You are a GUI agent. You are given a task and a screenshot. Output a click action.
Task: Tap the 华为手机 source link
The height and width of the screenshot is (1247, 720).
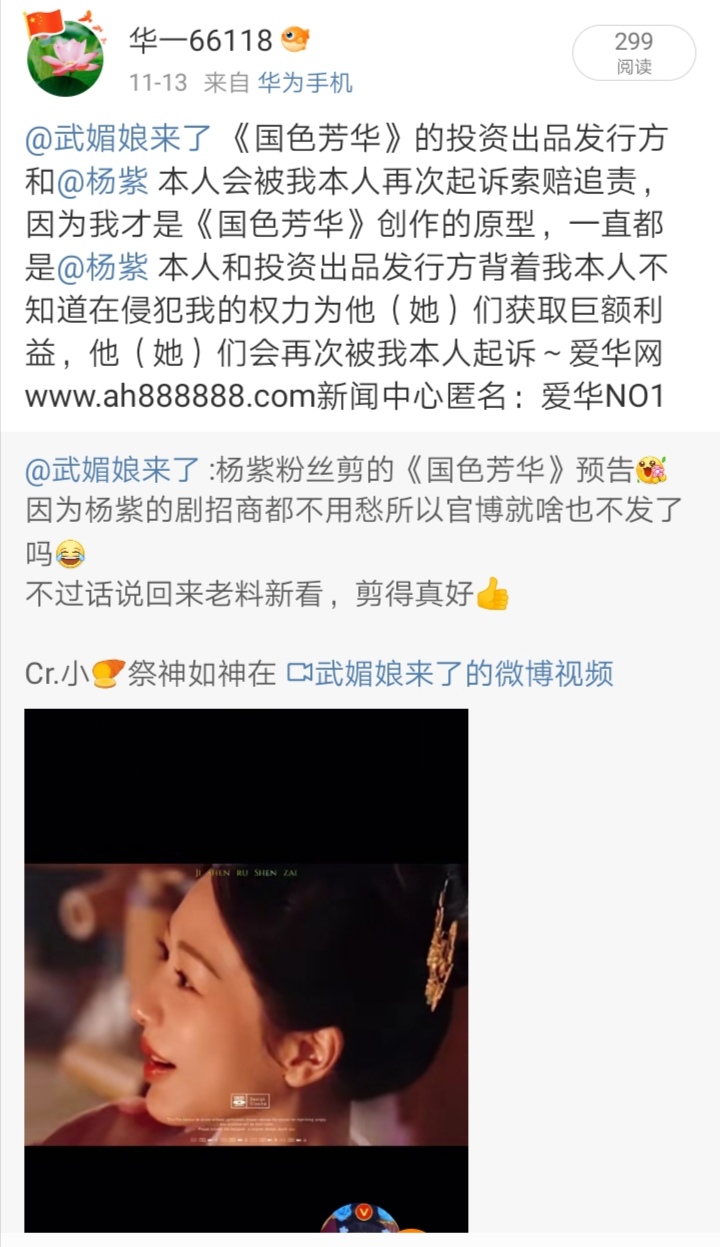pos(305,83)
